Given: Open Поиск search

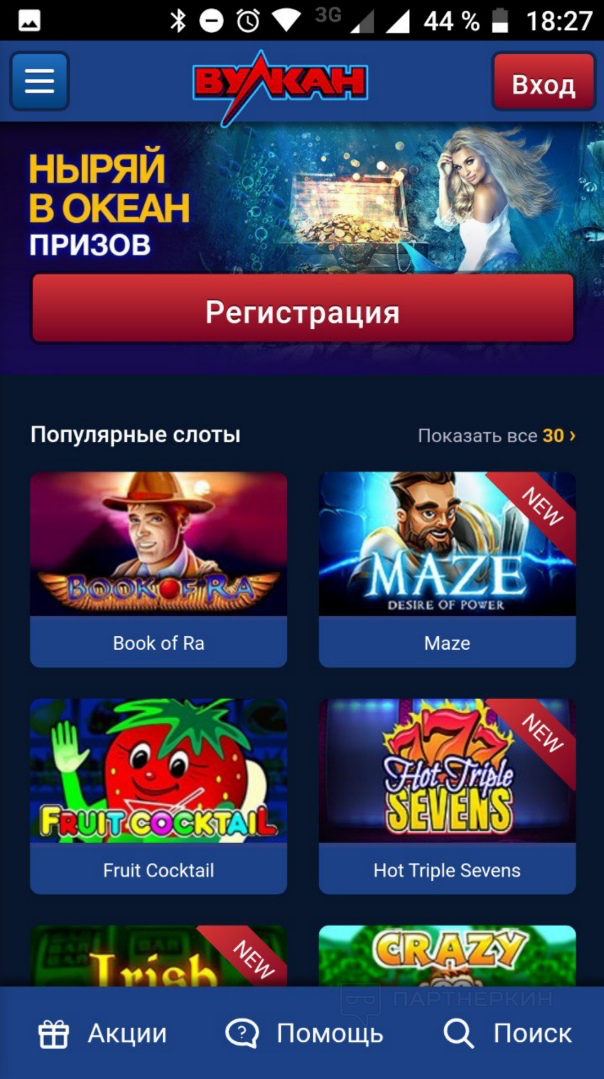Looking at the screenshot, I should (x=507, y=1033).
